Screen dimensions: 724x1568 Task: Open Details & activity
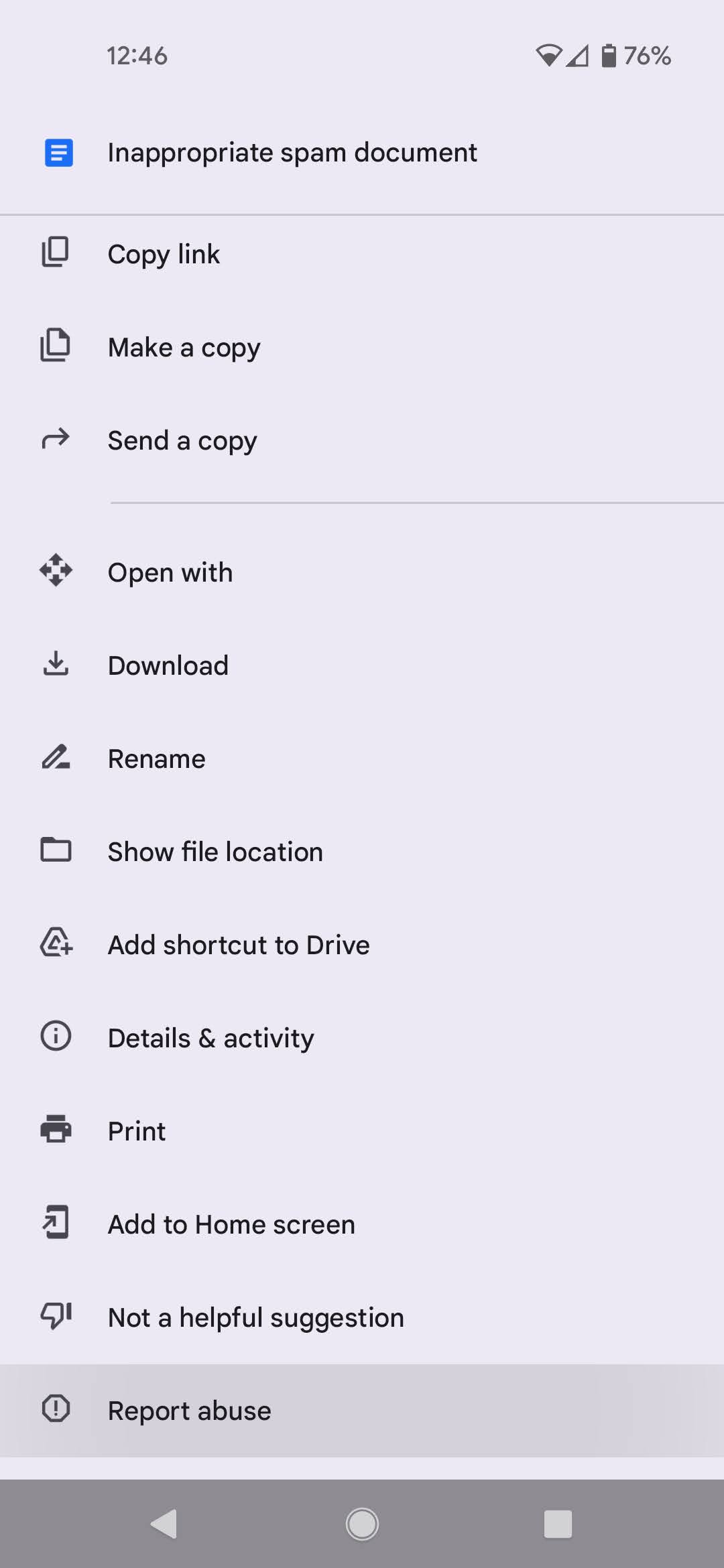click(x=362, y=1038)
